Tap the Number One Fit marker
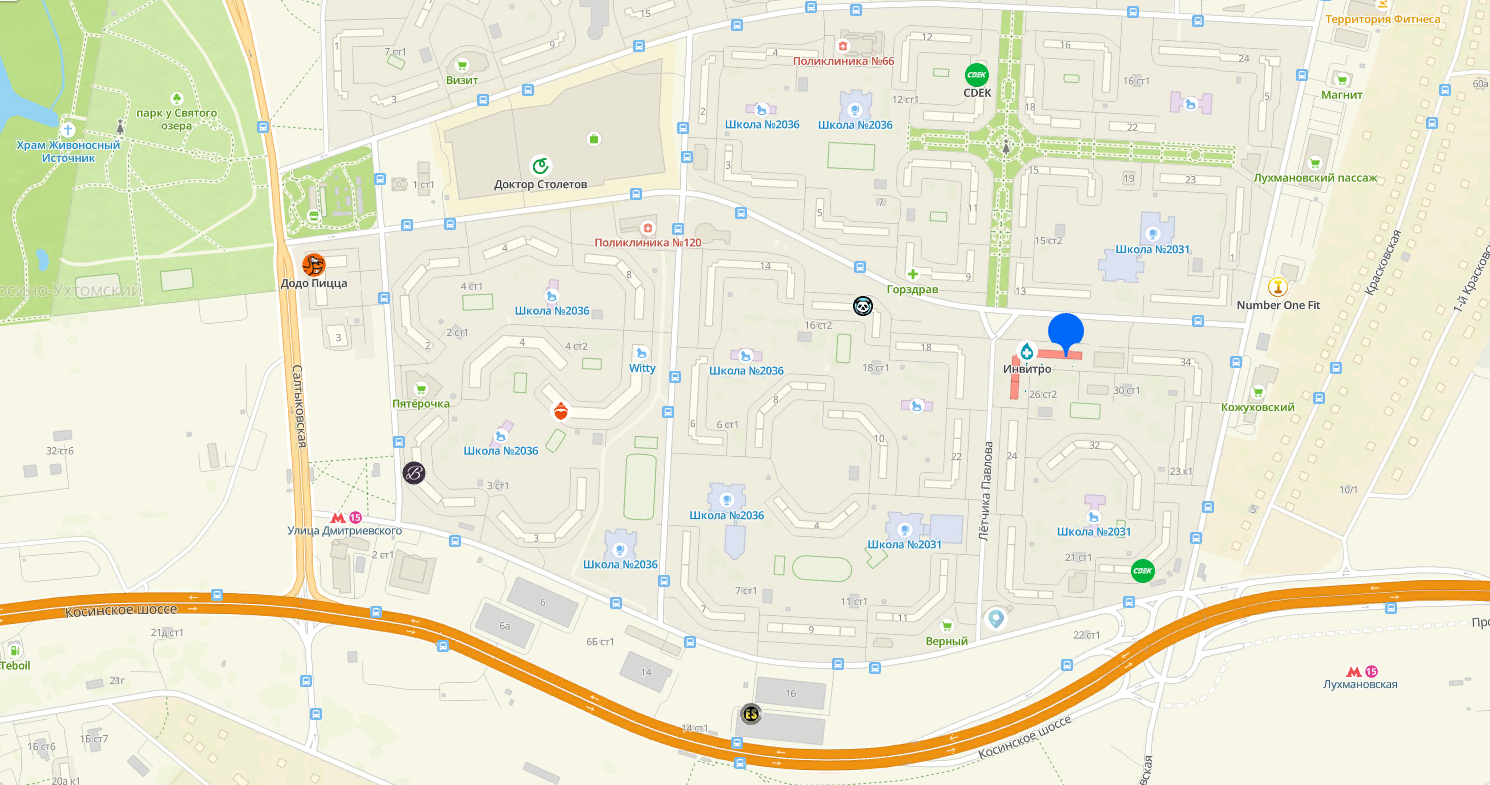 1277,287
